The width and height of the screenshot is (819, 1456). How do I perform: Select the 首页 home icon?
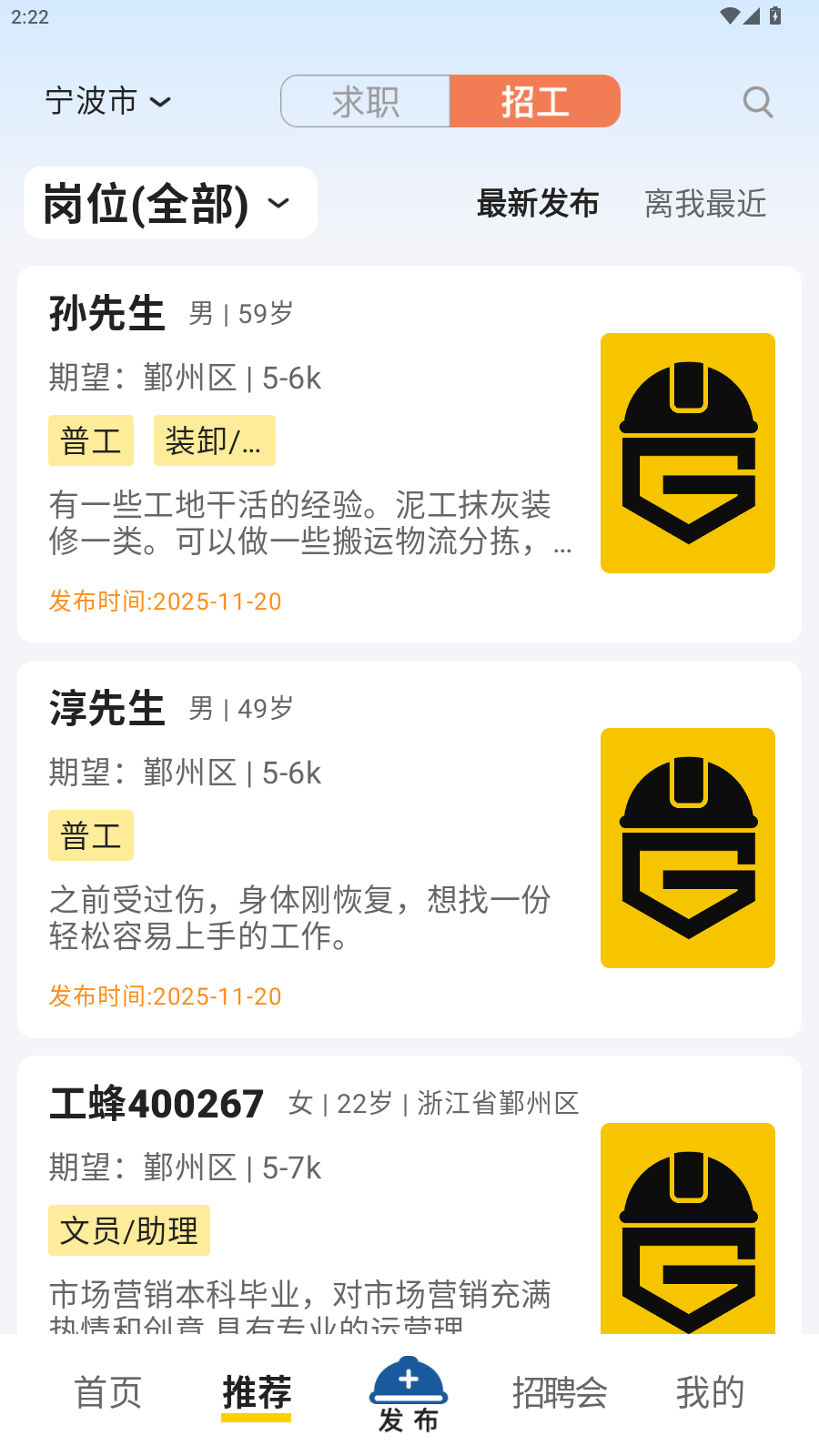106,1392
